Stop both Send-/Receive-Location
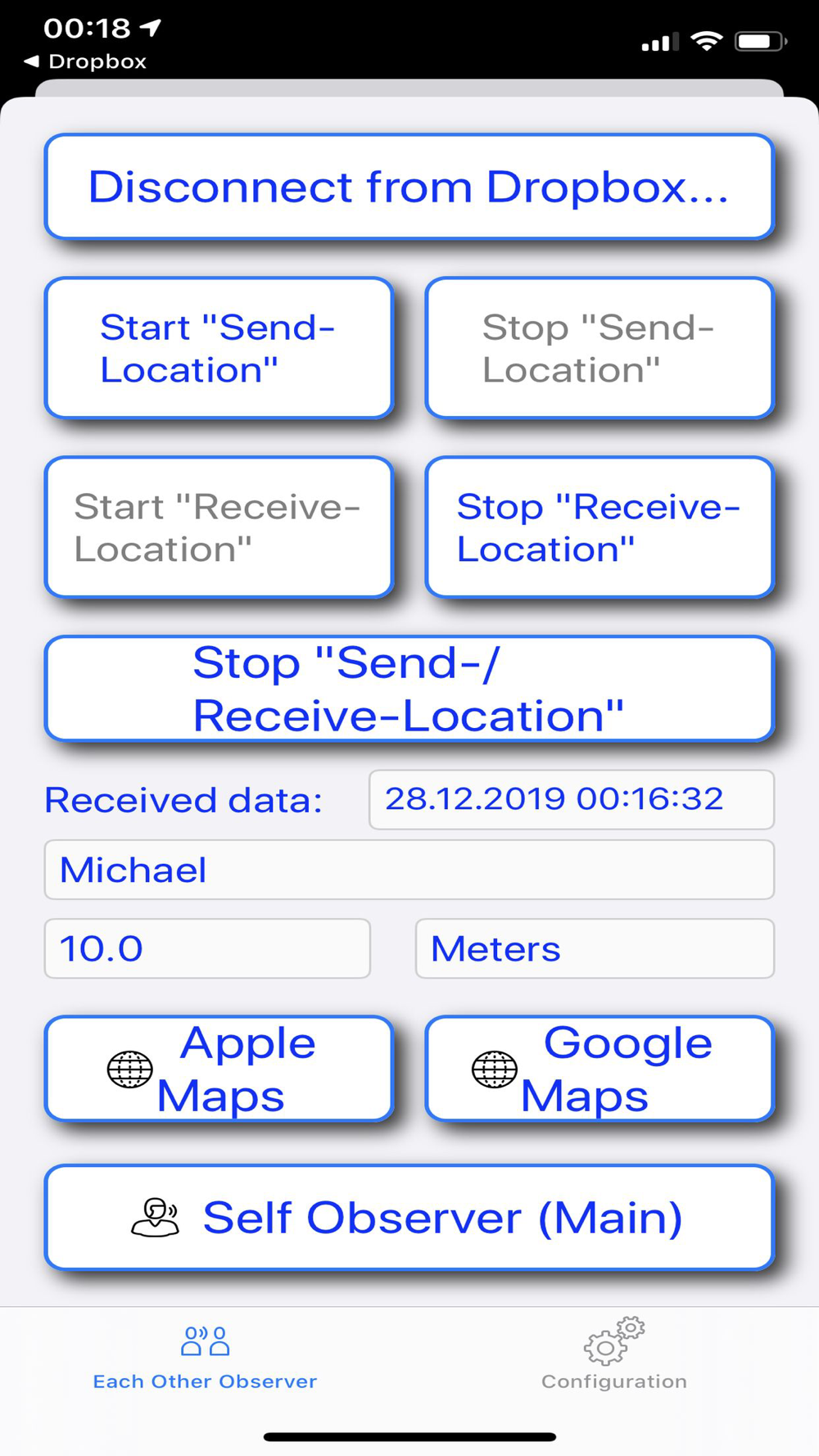 409,689
